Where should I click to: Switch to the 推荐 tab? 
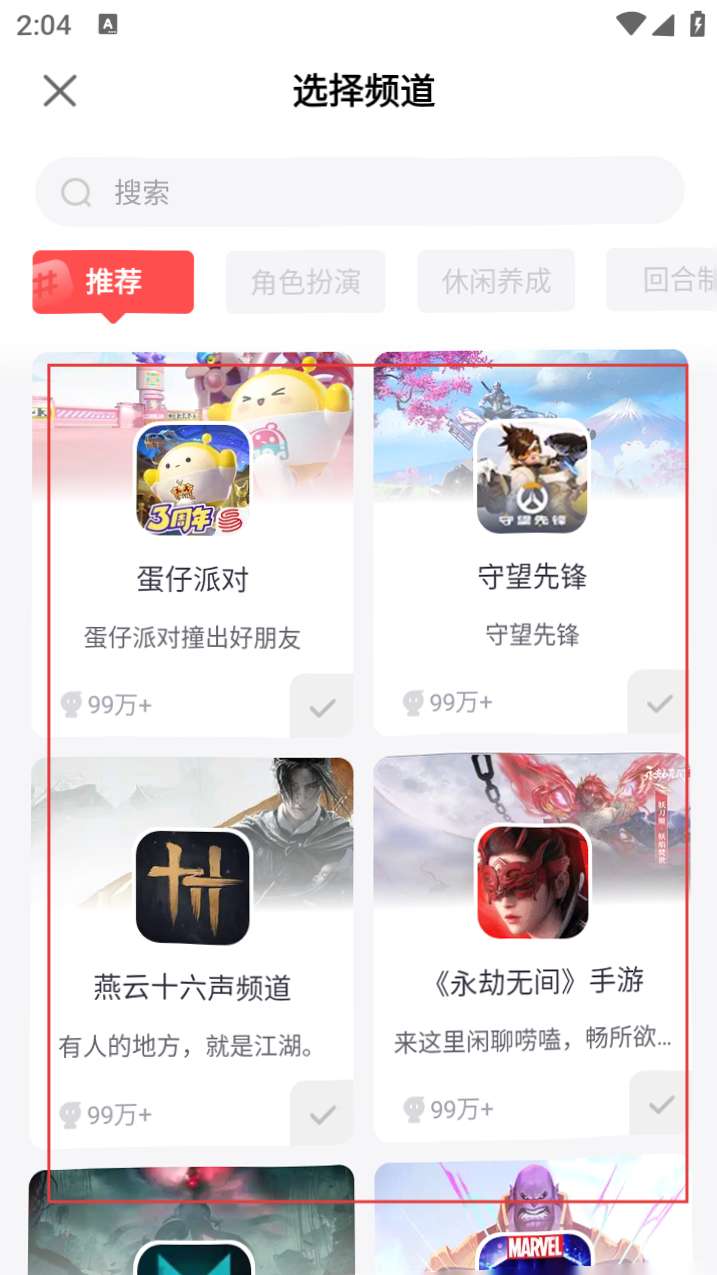[x=113, y=282]
